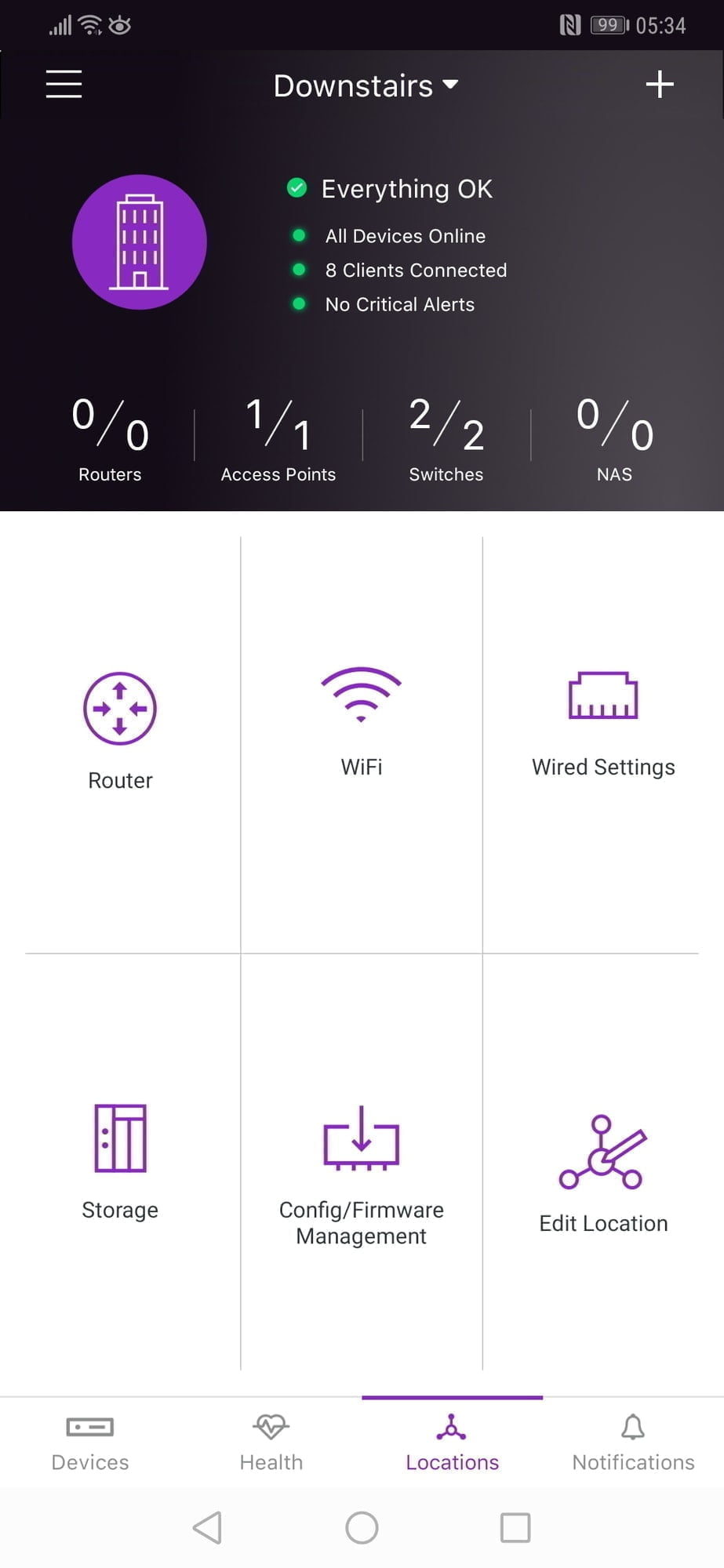Select Edit Location tile
Viewport: 724px width, 1568px height.
pos(602,1174)
